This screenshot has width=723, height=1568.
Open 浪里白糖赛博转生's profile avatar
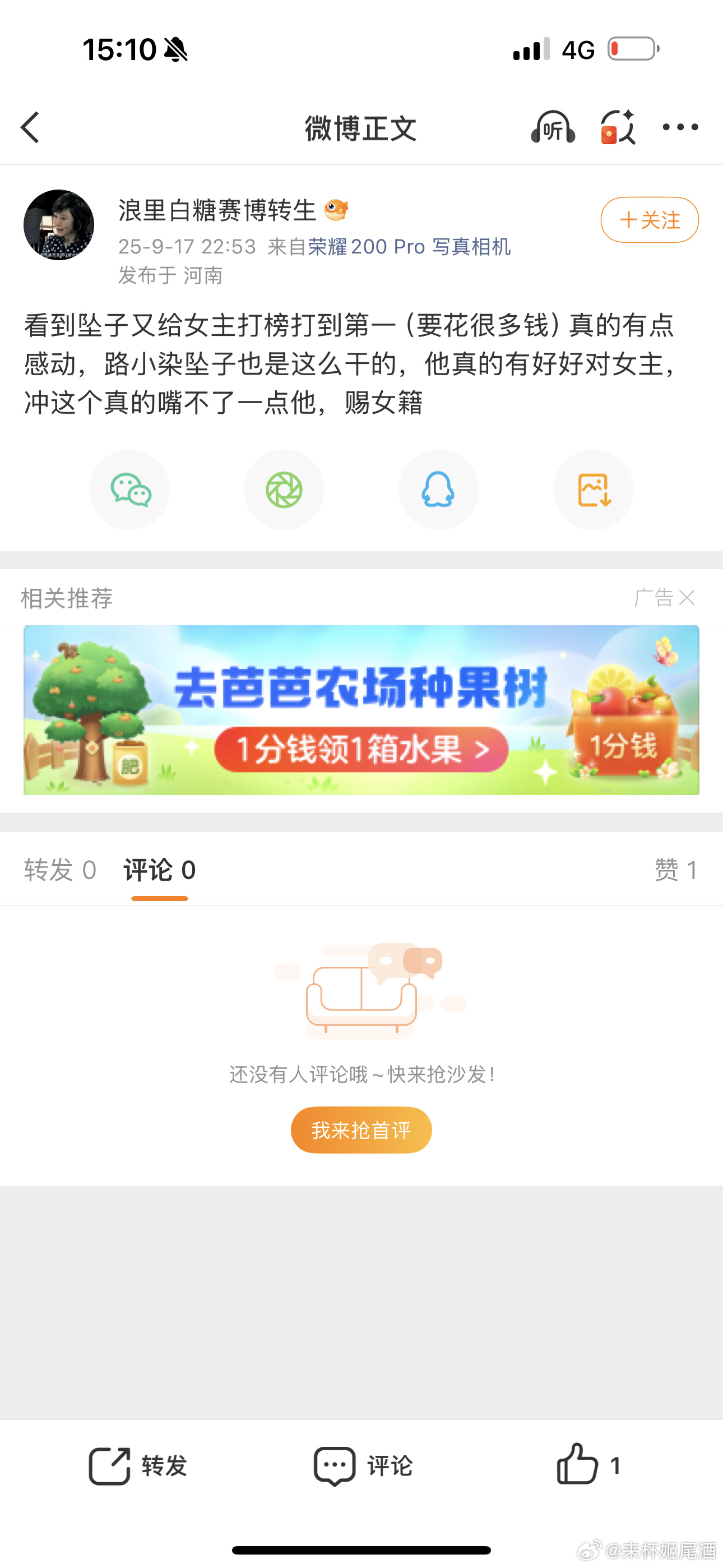(59, 225)
